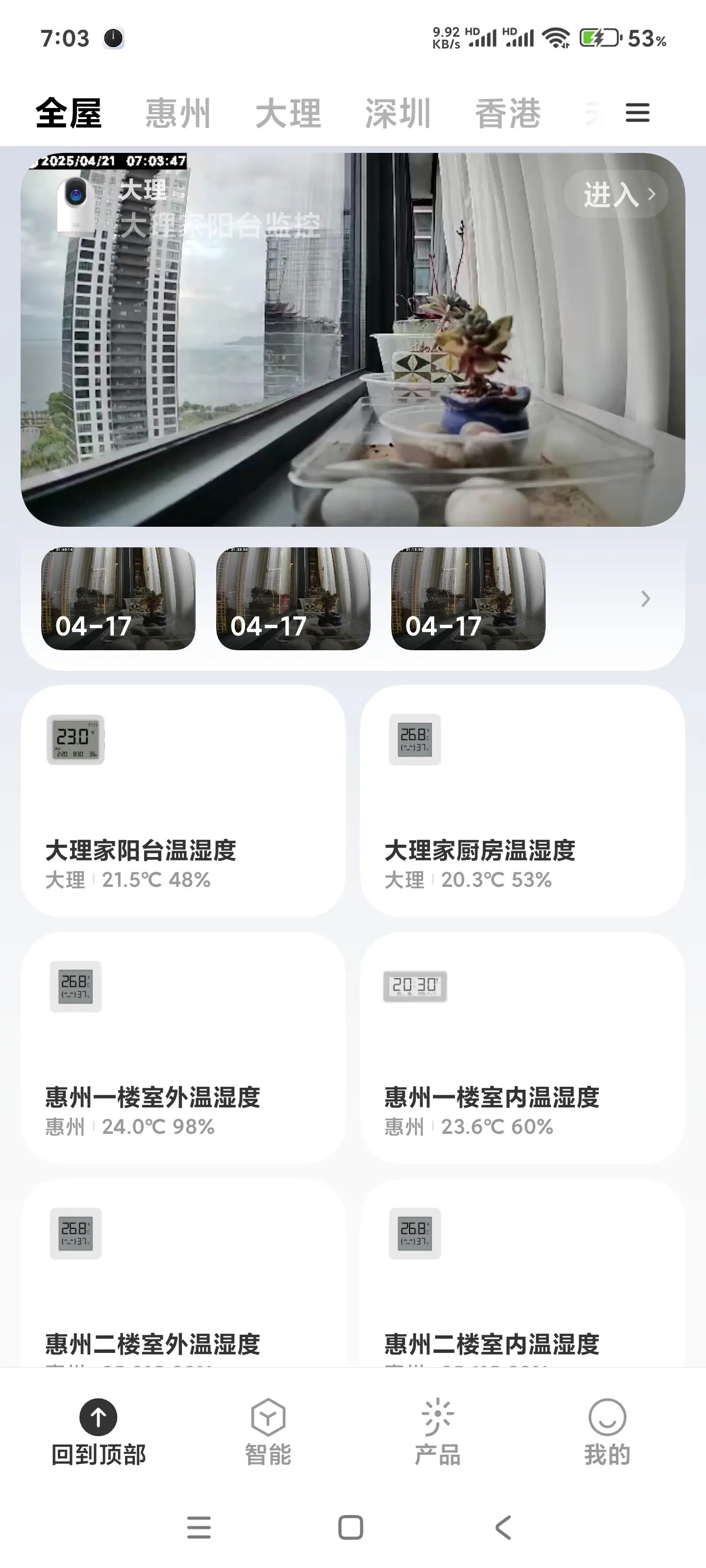This screenshot has width=706, height=1568.
Task: Open the 大理家厨房温湿度 sensor card
Action: pyautogui.click(x=522, y=801)
